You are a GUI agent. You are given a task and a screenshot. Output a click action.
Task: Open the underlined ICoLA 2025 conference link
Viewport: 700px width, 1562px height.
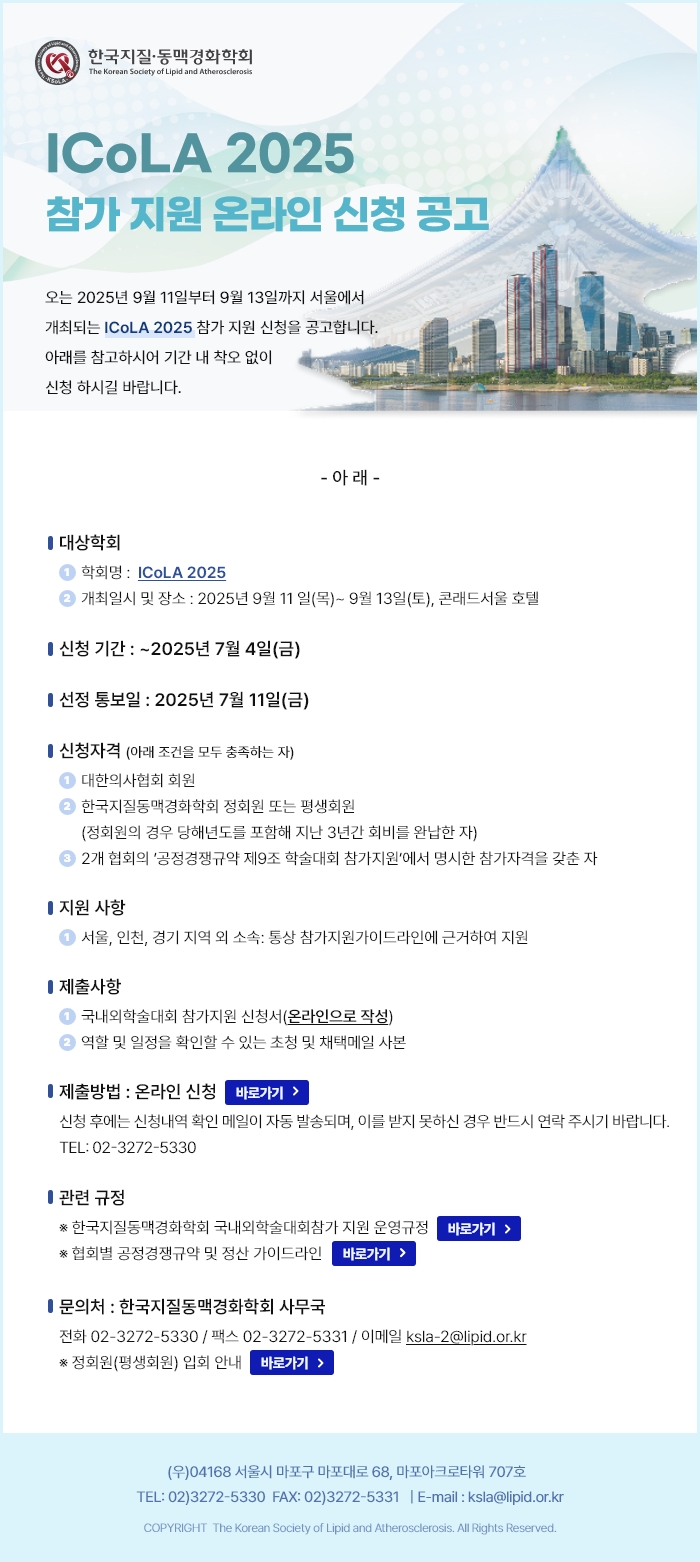181,573
